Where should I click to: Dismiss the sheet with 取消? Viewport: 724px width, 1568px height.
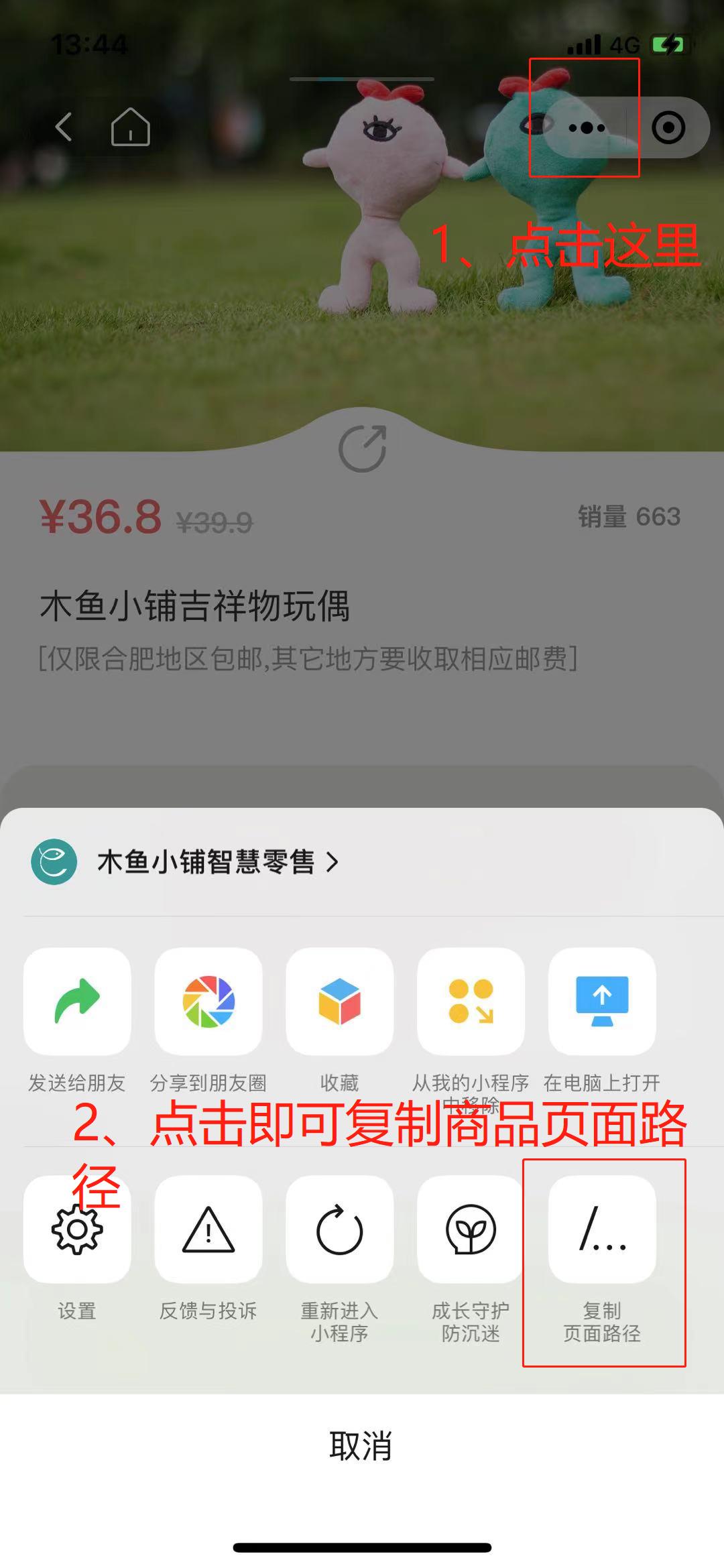tap(361, 1446)
